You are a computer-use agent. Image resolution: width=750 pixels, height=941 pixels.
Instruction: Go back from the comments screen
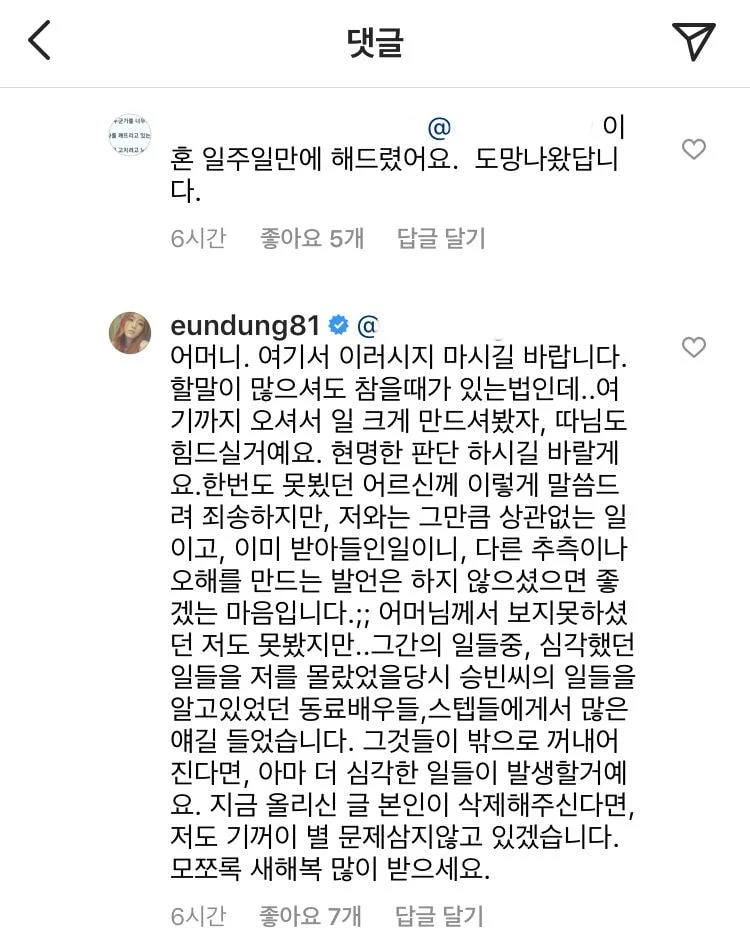(x=39, y=41)
